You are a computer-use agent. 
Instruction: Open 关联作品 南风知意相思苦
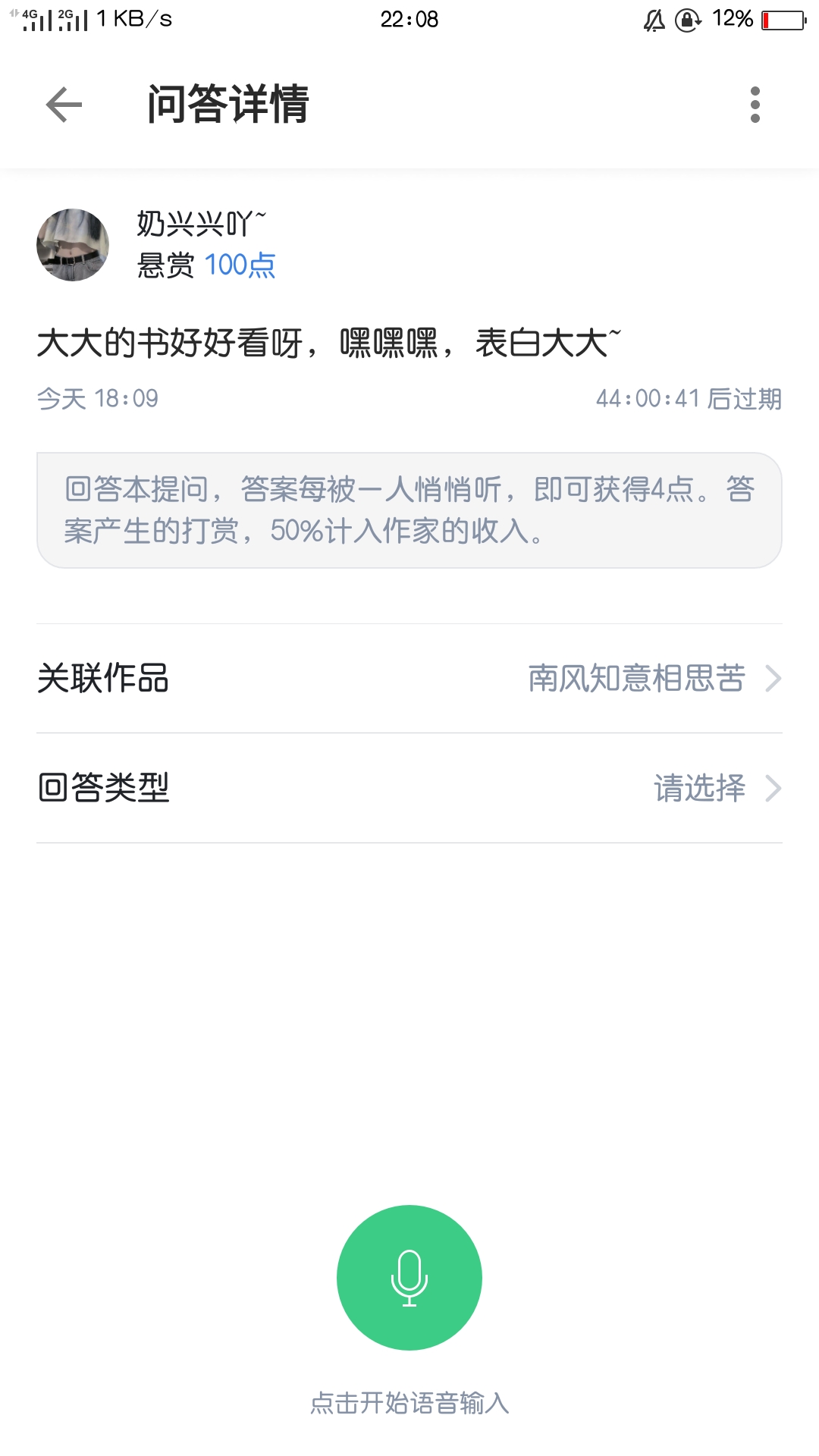[x=409, y=678]
